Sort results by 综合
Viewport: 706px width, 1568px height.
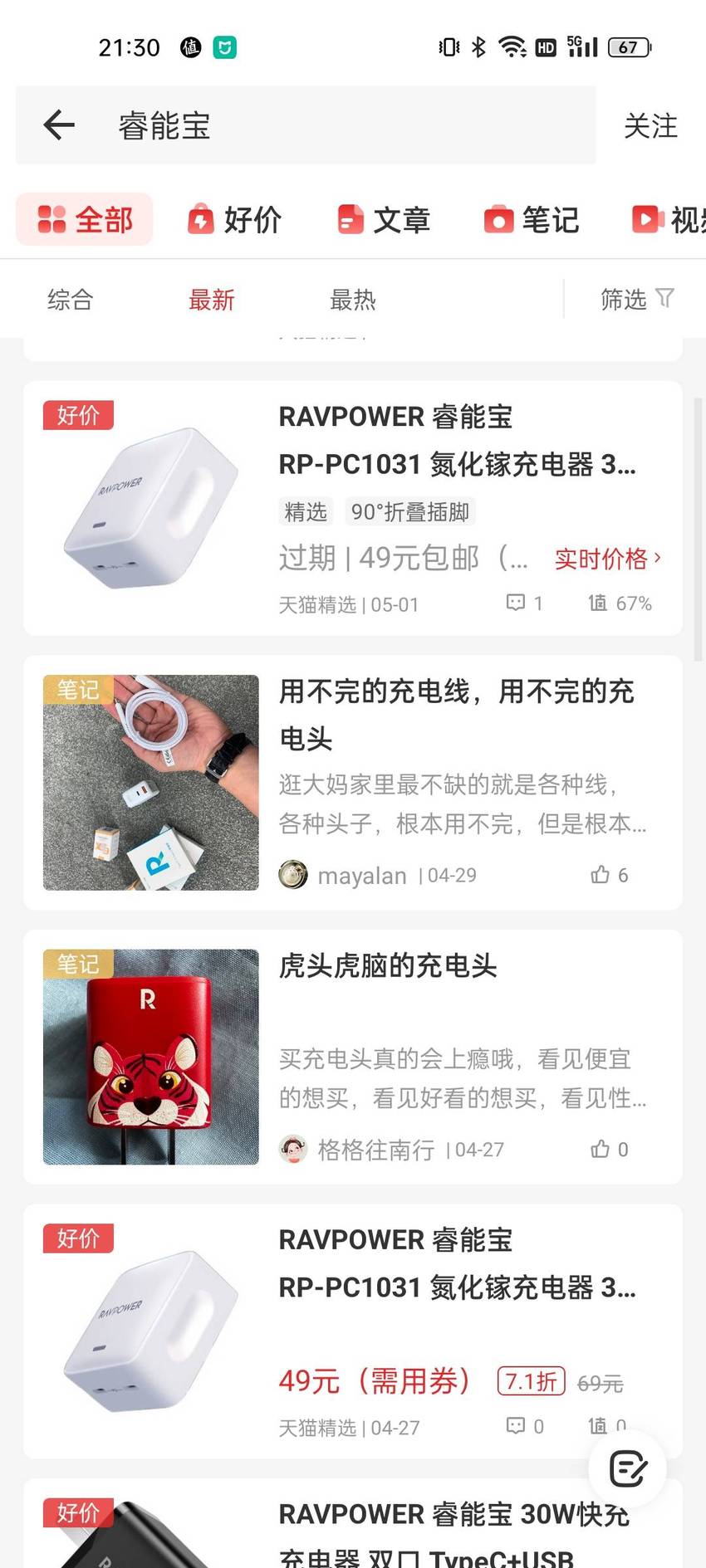(x=70, y=299)
